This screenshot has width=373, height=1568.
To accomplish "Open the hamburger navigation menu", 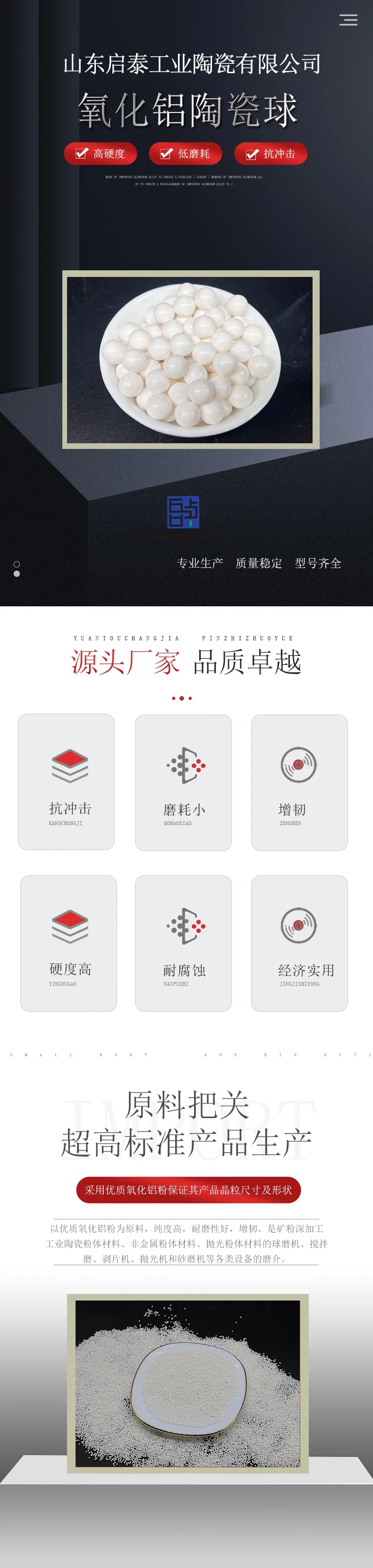I will (x=348, y=19).
